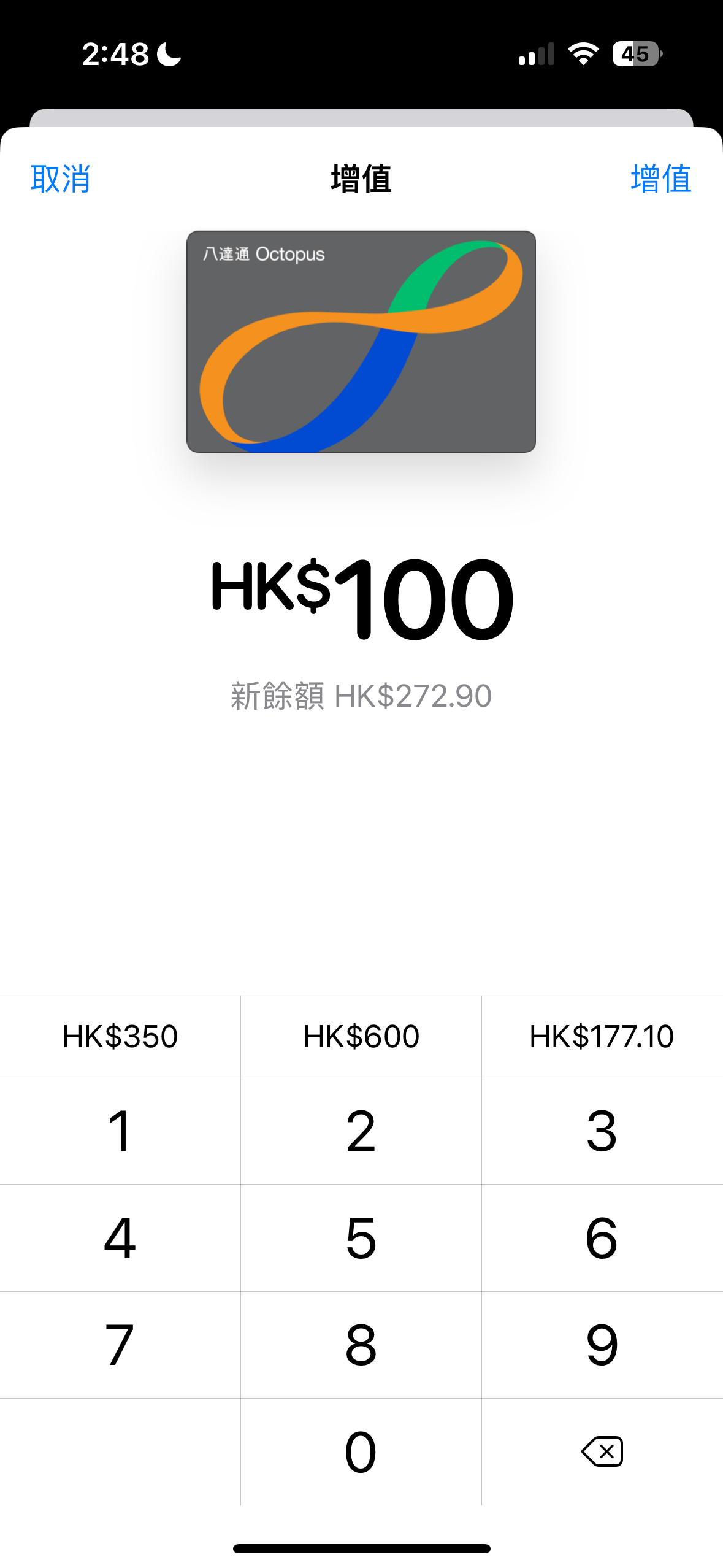Hit the 6 key on the keypad
The image size is (723, 1568).
point(602,1238)
